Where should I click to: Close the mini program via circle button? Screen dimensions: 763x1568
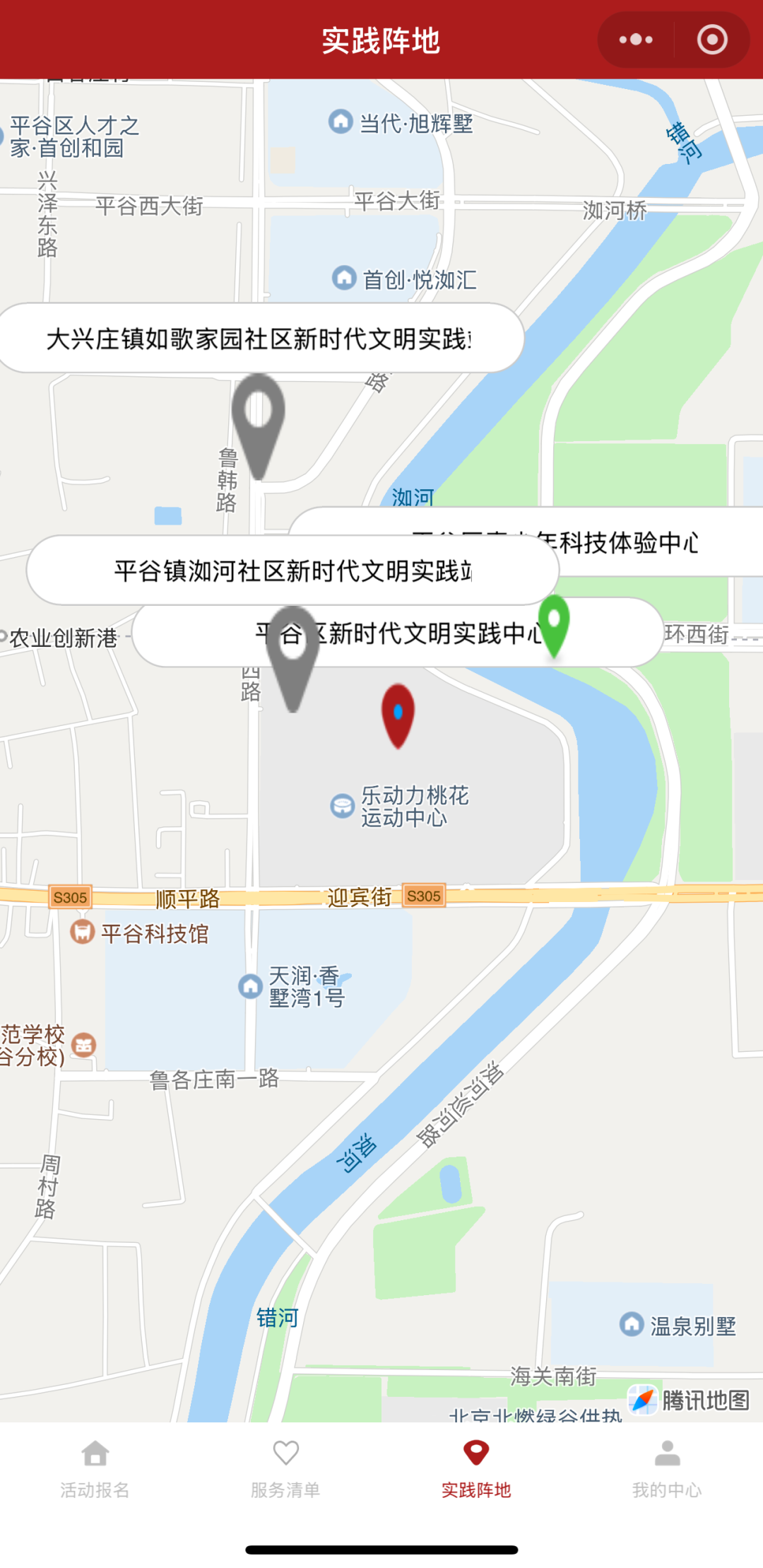point(711,40)
